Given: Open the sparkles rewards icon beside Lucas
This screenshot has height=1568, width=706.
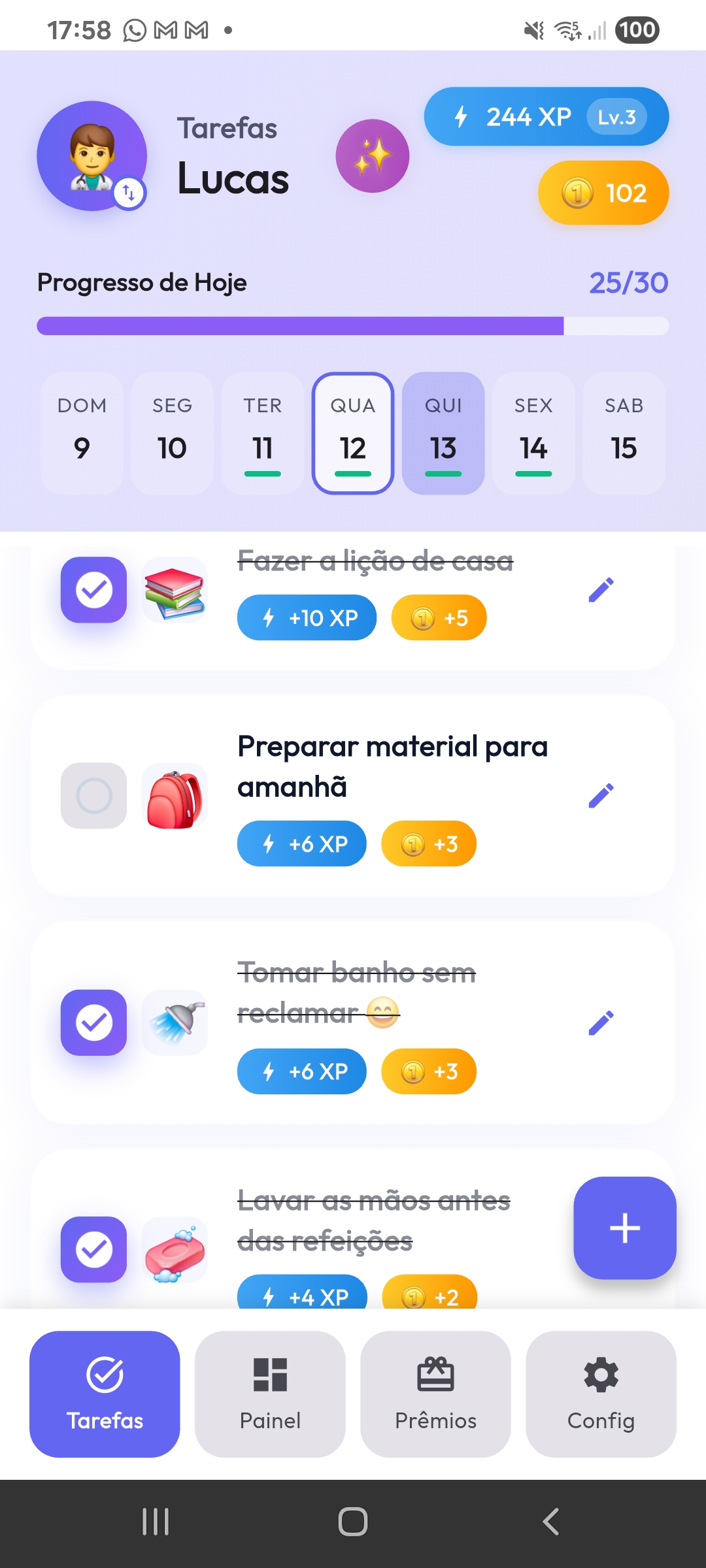Looking at the screenshot, I should click(x=372, y=155).
